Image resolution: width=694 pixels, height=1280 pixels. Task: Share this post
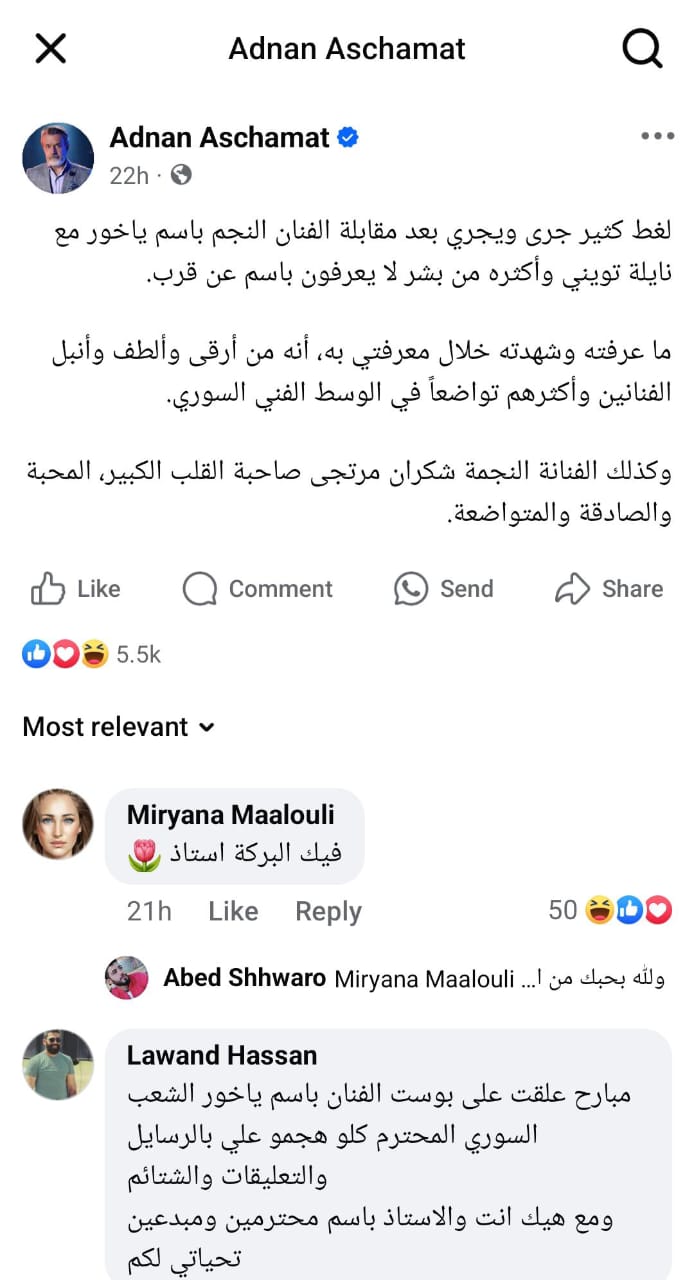tap(609, 589)
